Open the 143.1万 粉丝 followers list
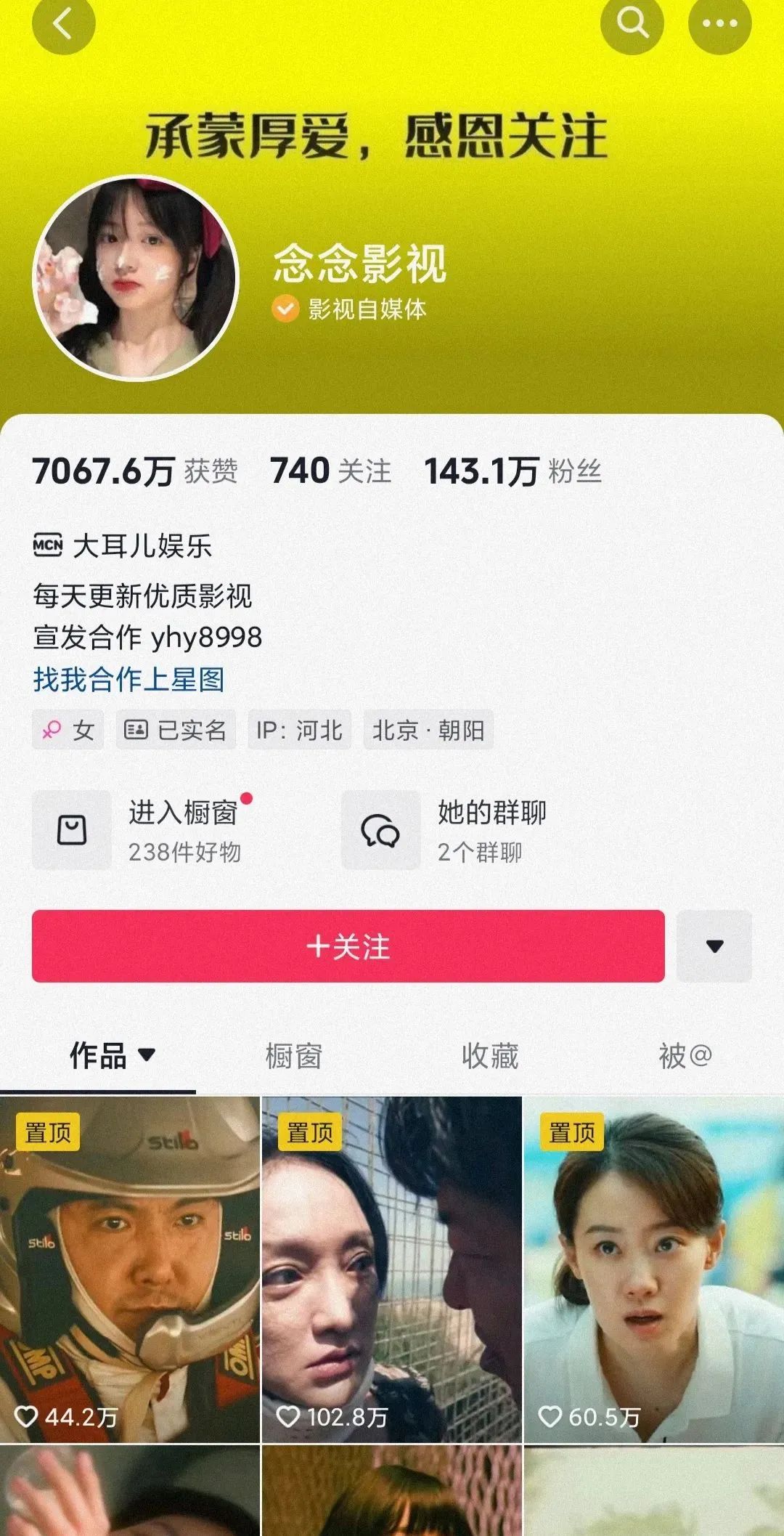The image size is (784, 1536). click(x=513, y=471)
